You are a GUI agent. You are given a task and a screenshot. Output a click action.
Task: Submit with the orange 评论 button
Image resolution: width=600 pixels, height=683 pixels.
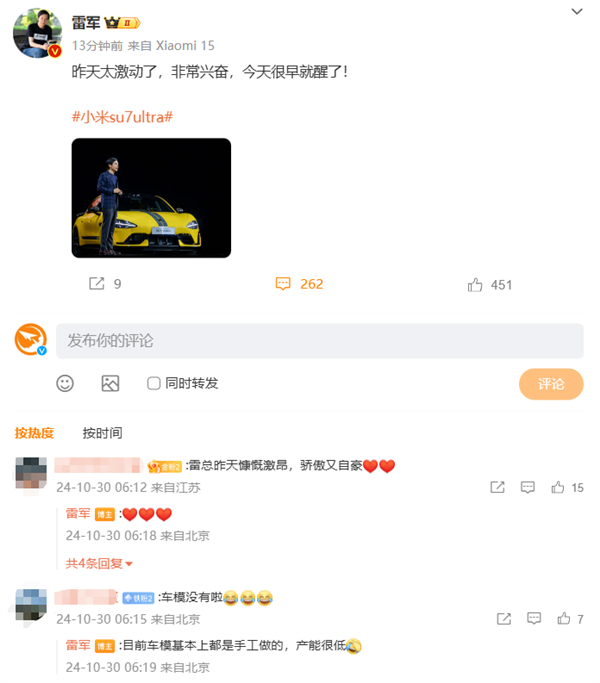pyautogui.click(x=550, y=384)
